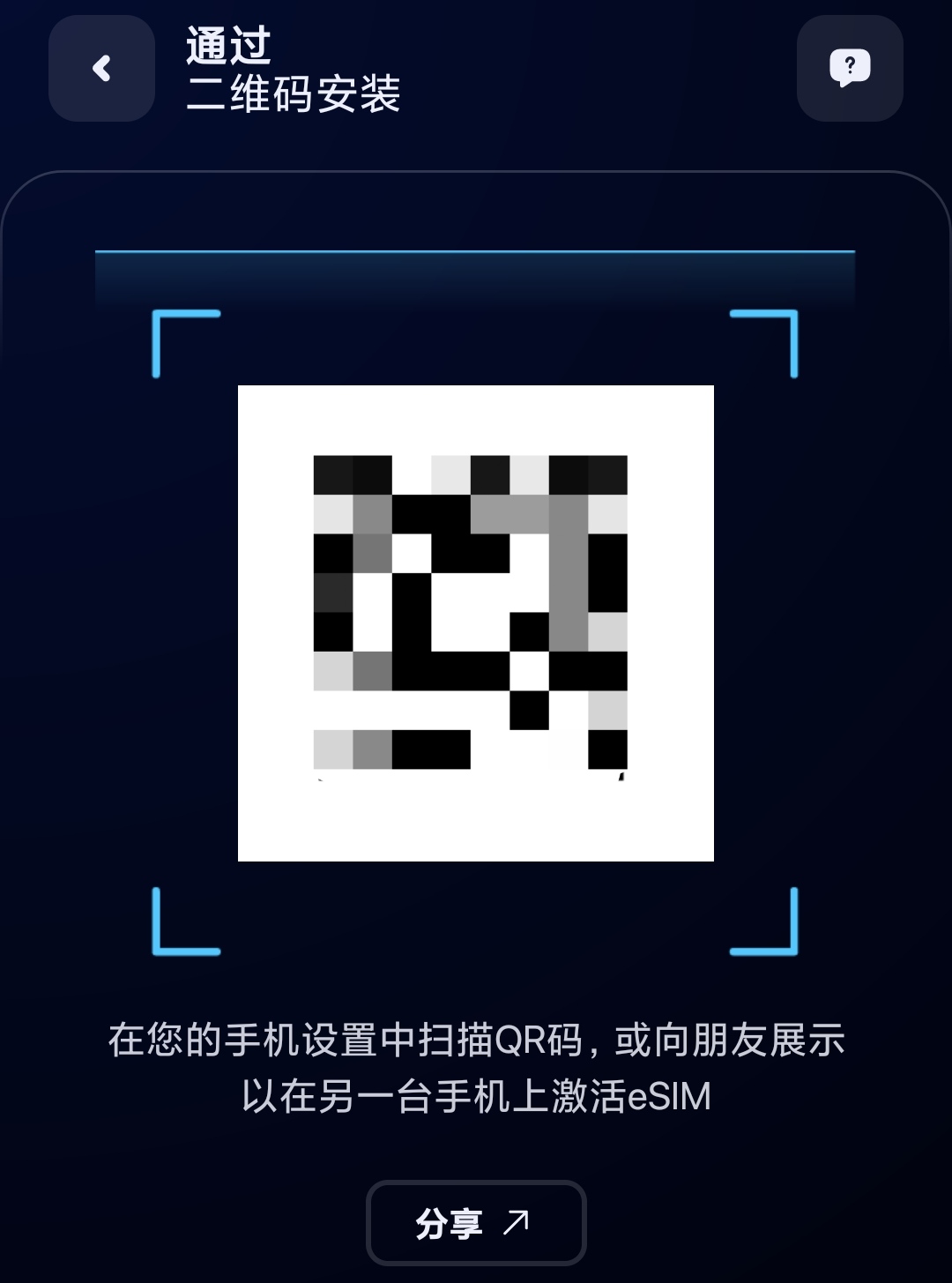
Task: Open the help question-mark icon
Action: coord(850,68)
